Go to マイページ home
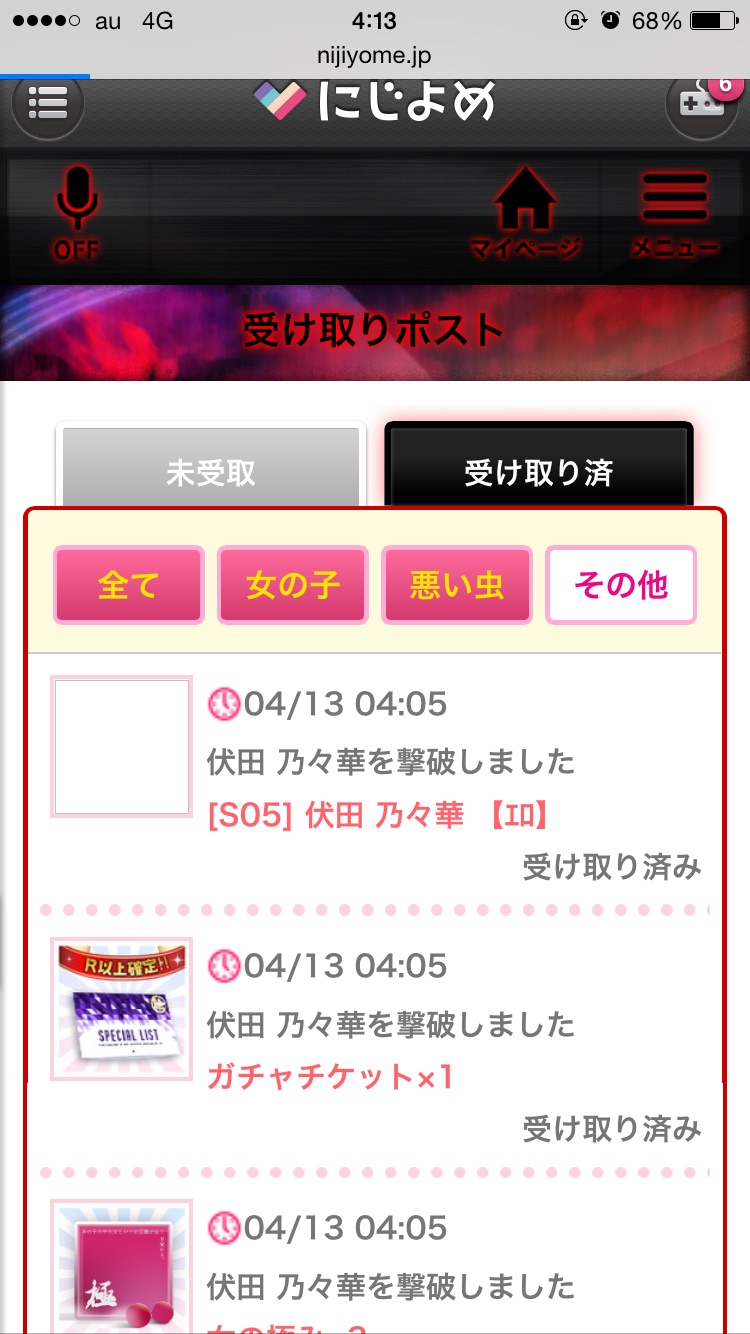This screenshot has height=1334, width=750. [x=525, y=213]
